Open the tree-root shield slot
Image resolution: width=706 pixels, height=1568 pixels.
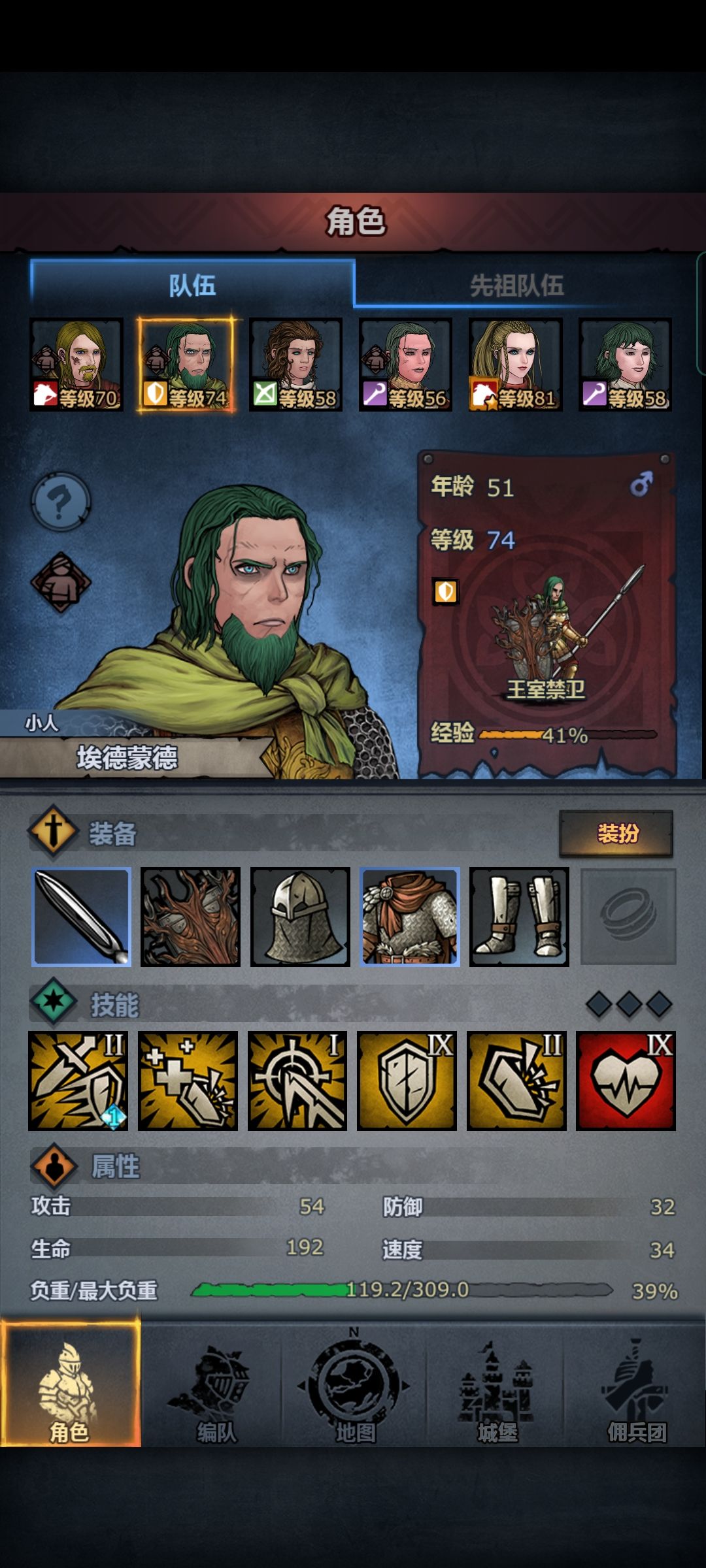tap(191, 917)
